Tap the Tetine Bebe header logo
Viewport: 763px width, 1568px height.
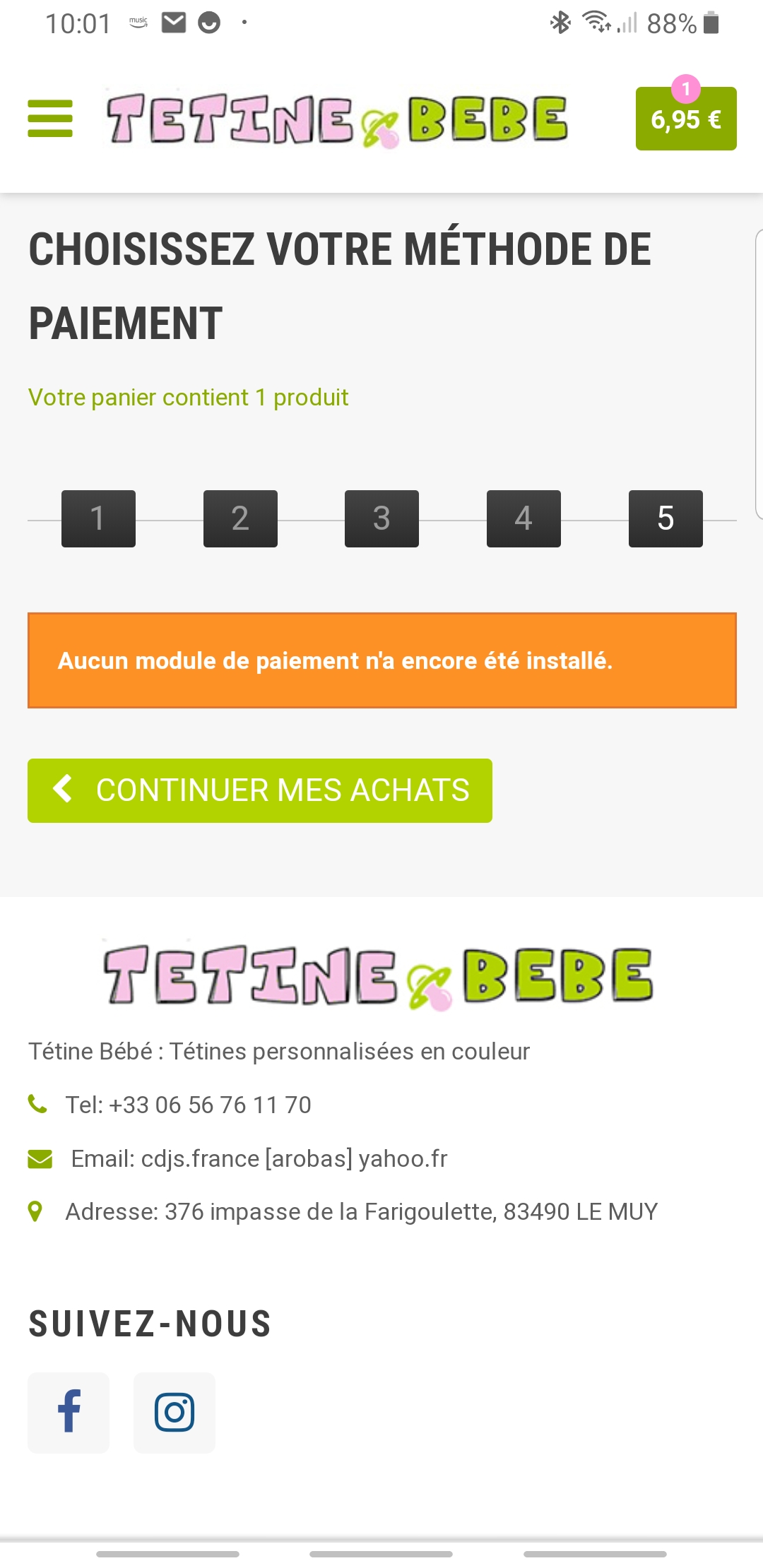point(337,119)
